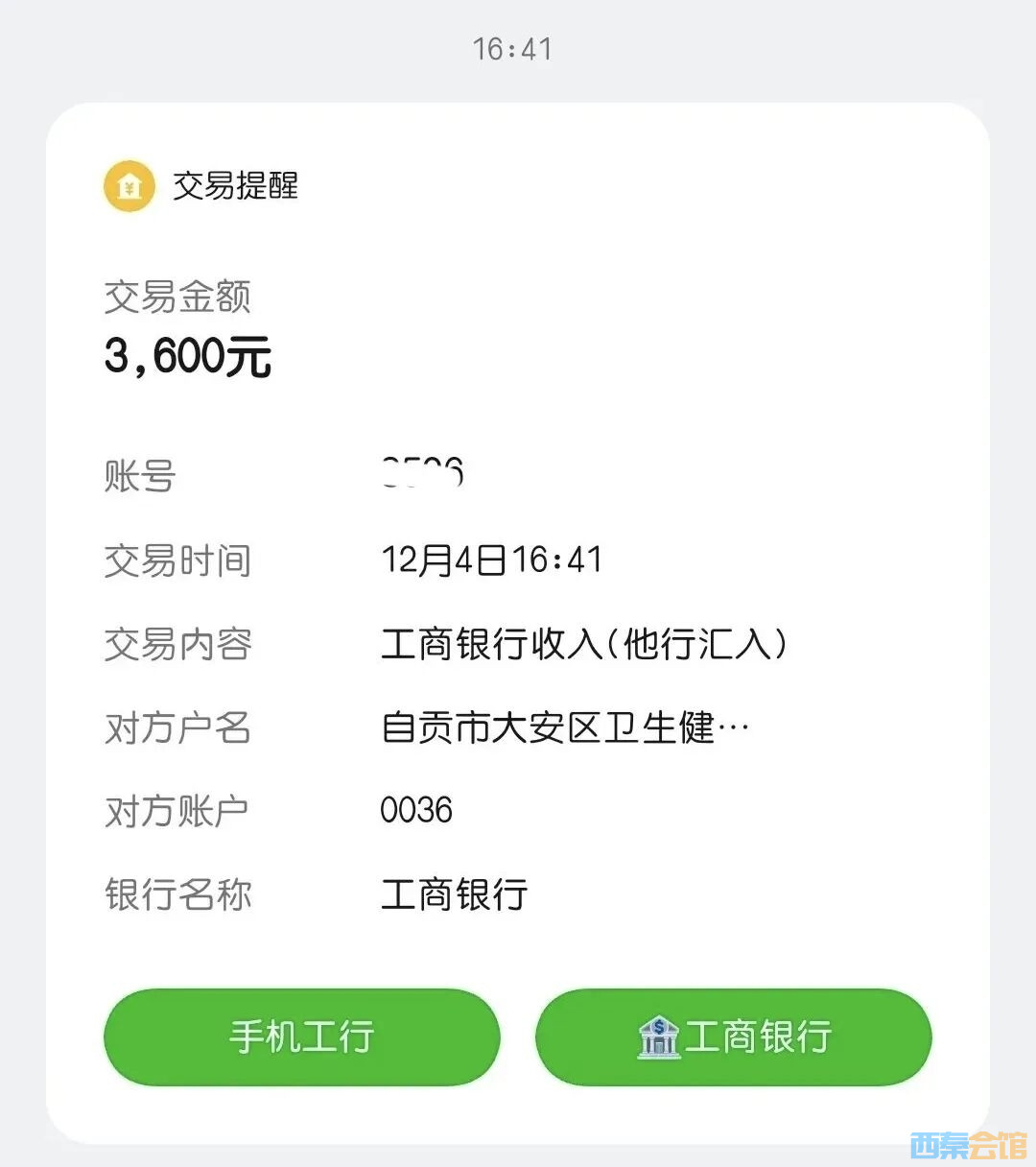Open the 手机工行 button
Viewport: 1036px width, 1167px height.
[301, 1036]
